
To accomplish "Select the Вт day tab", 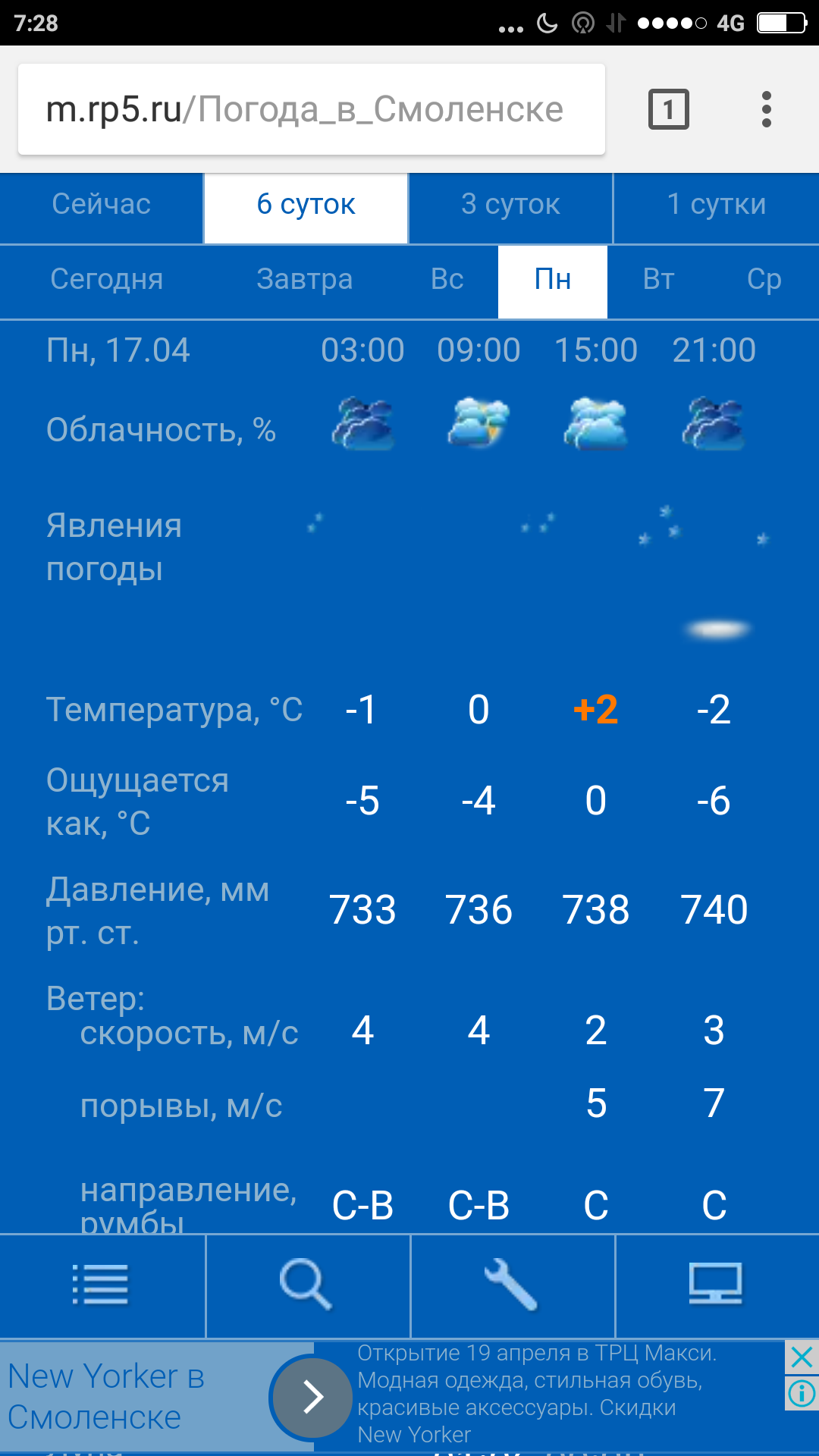I will pyautogui.click(x=658, y=280).
